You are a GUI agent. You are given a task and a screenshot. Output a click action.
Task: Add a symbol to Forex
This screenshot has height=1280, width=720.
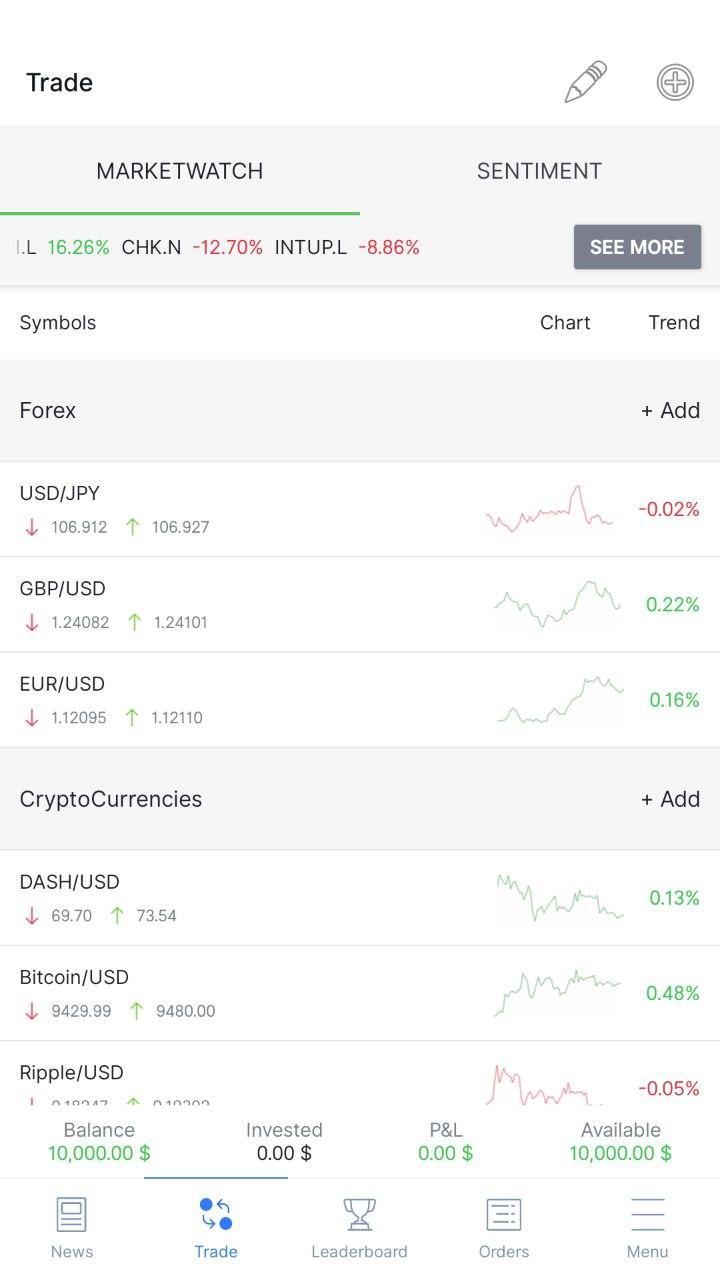point(670,410)
